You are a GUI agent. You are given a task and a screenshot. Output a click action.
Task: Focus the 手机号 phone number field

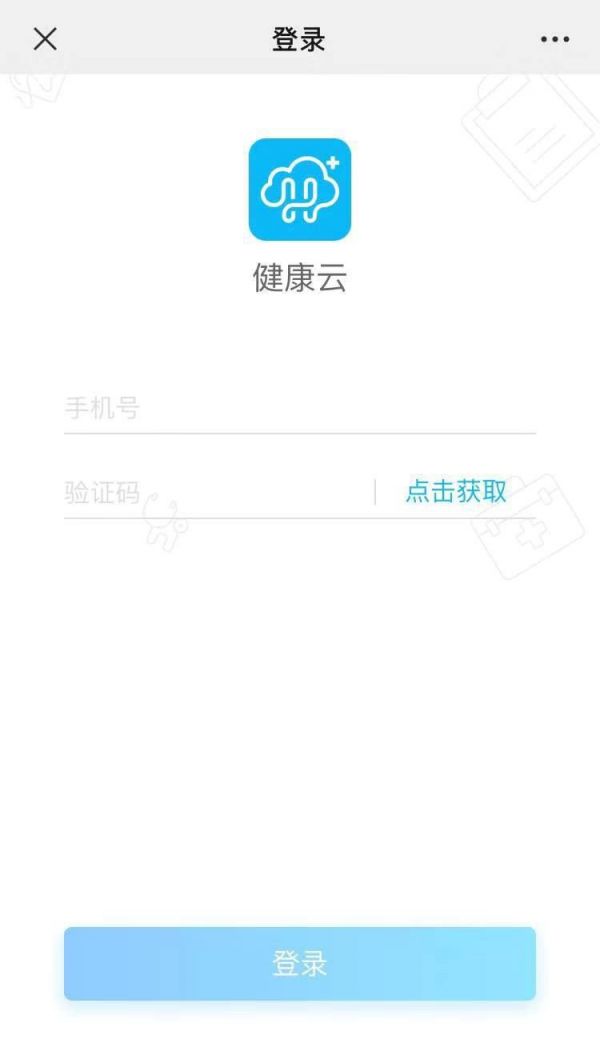pos(300,408)
